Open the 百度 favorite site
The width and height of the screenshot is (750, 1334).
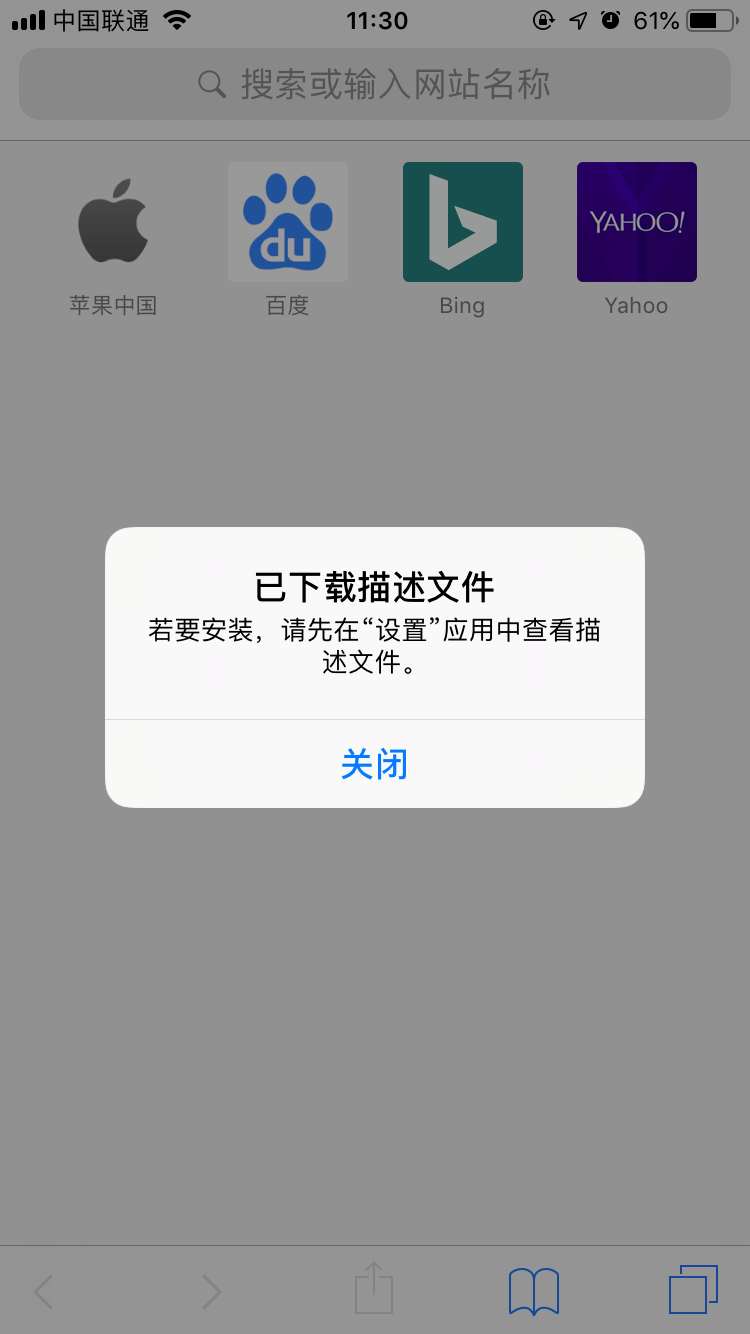coord(288,222)
